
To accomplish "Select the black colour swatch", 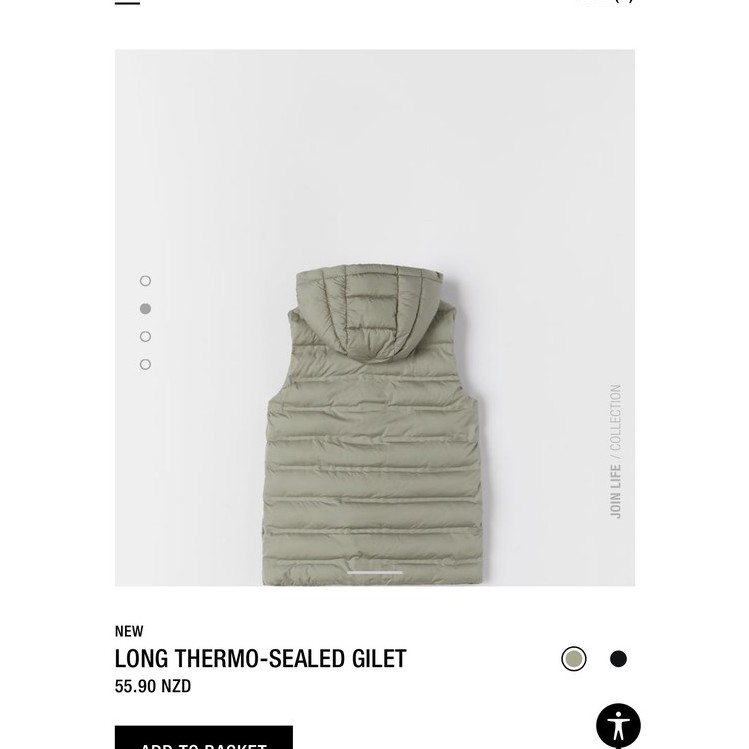I will tap(618, 659).
